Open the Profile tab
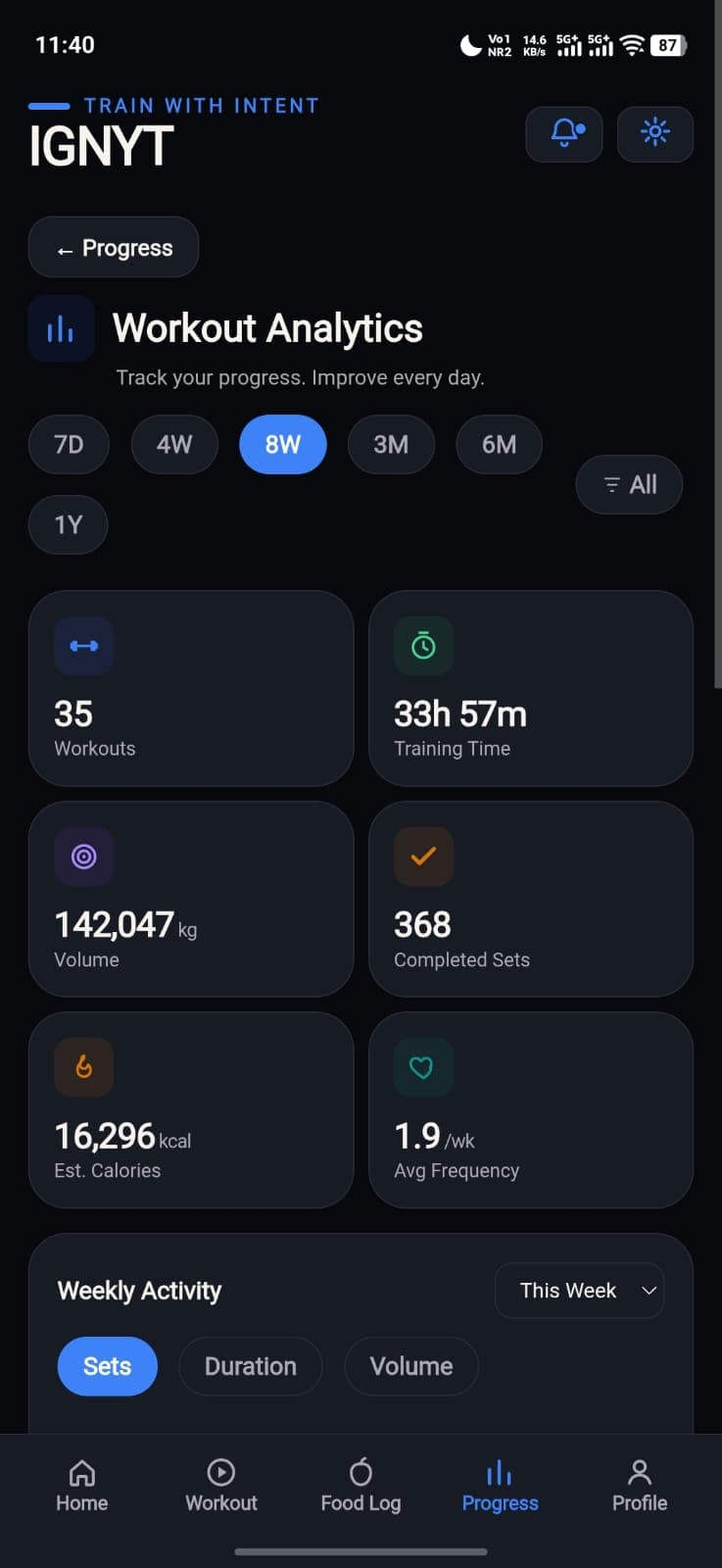 640,1486
